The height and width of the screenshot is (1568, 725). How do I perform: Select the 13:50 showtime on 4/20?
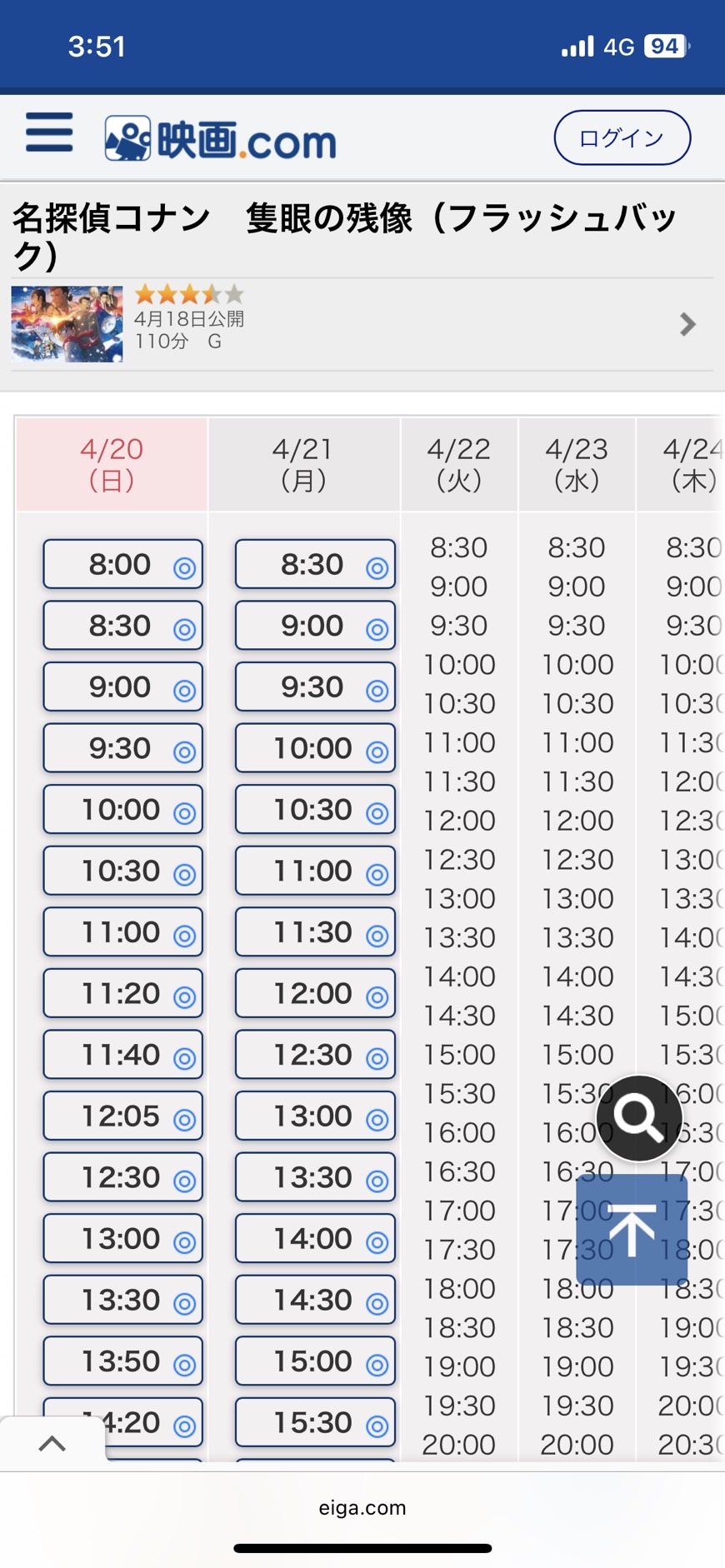coord(123,1361)
